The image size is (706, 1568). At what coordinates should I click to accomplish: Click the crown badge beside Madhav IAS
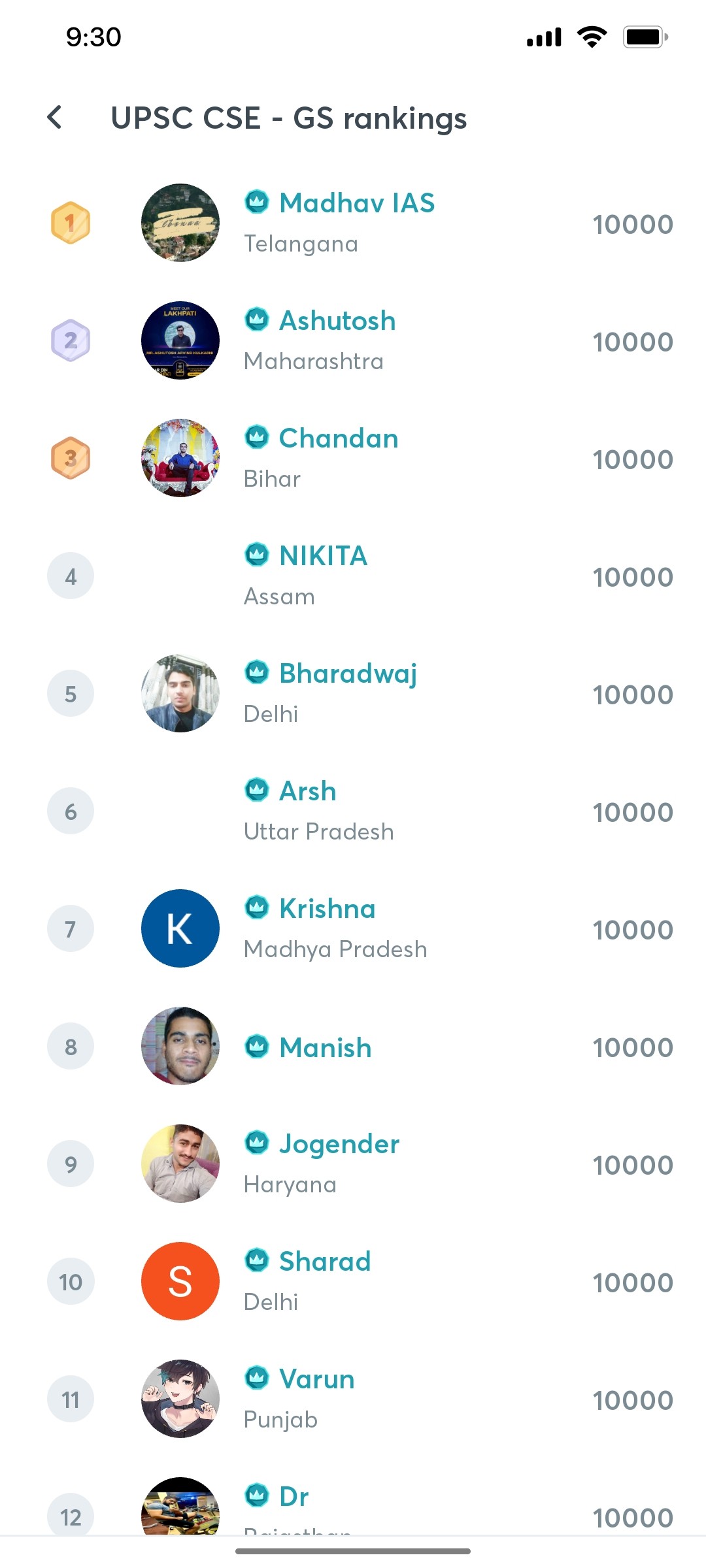[258, 203]
